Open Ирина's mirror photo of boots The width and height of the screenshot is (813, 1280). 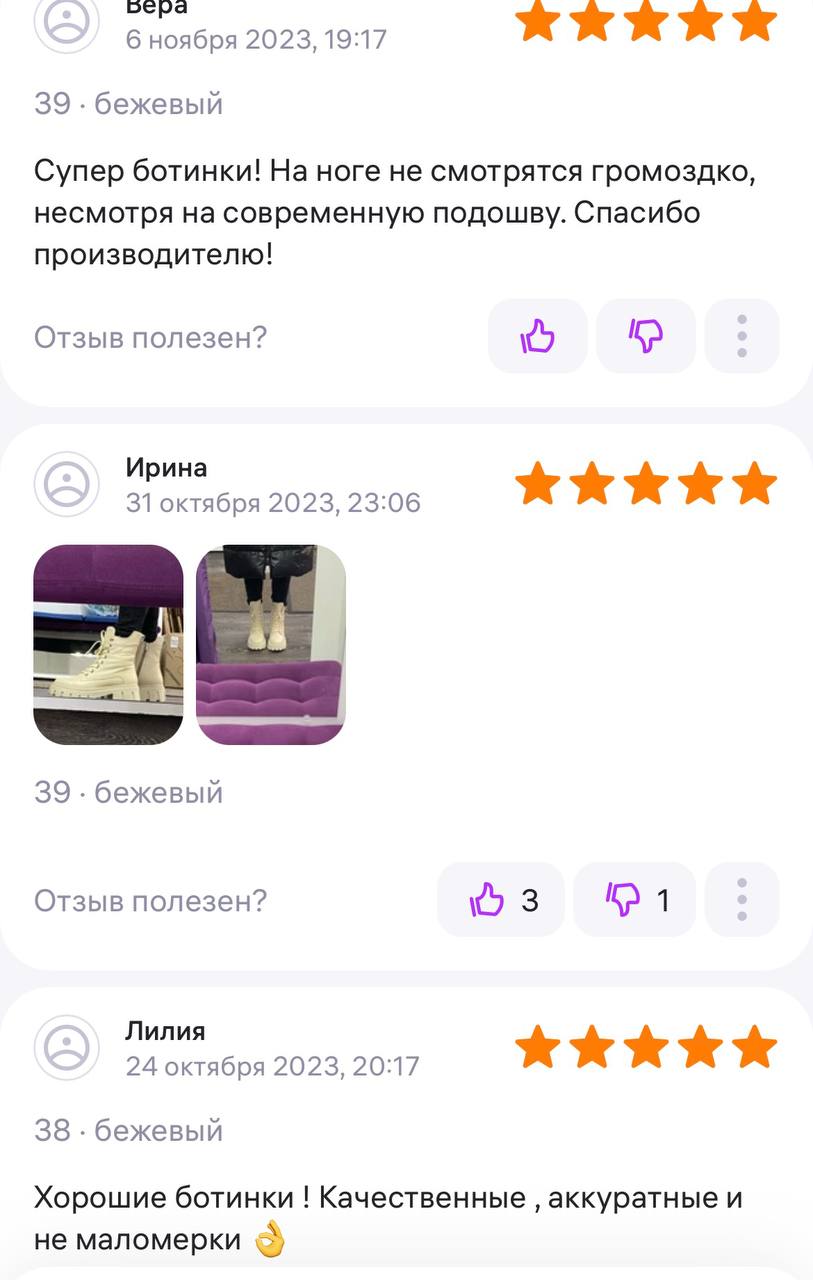point(271,645)
